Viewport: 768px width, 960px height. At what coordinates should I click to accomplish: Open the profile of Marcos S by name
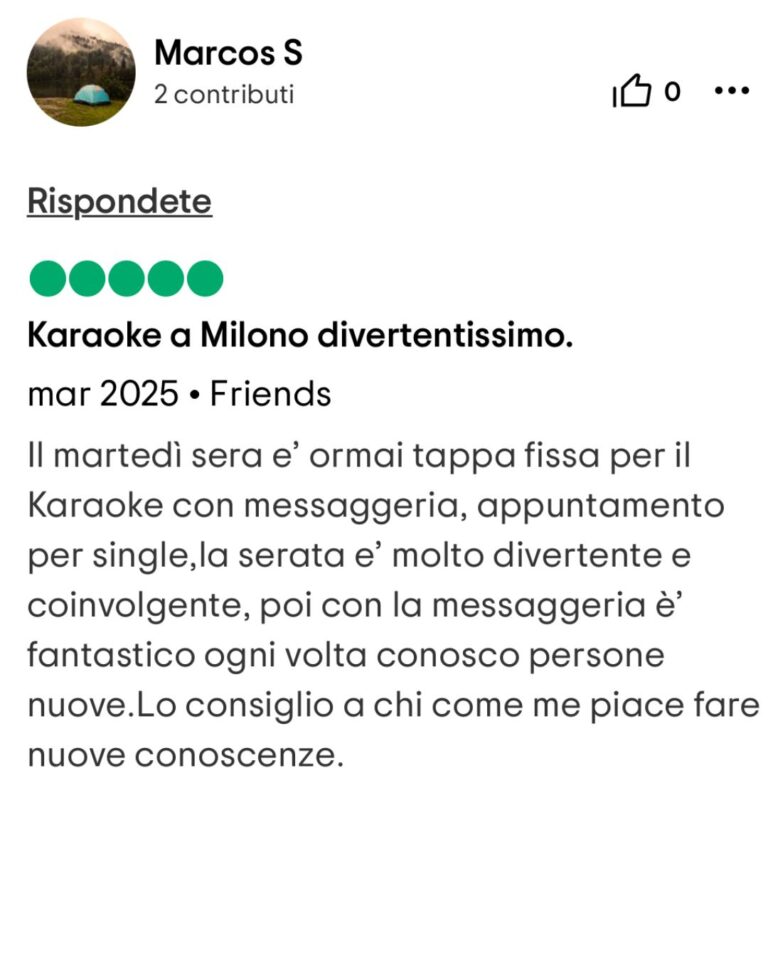tap(228, 53)
